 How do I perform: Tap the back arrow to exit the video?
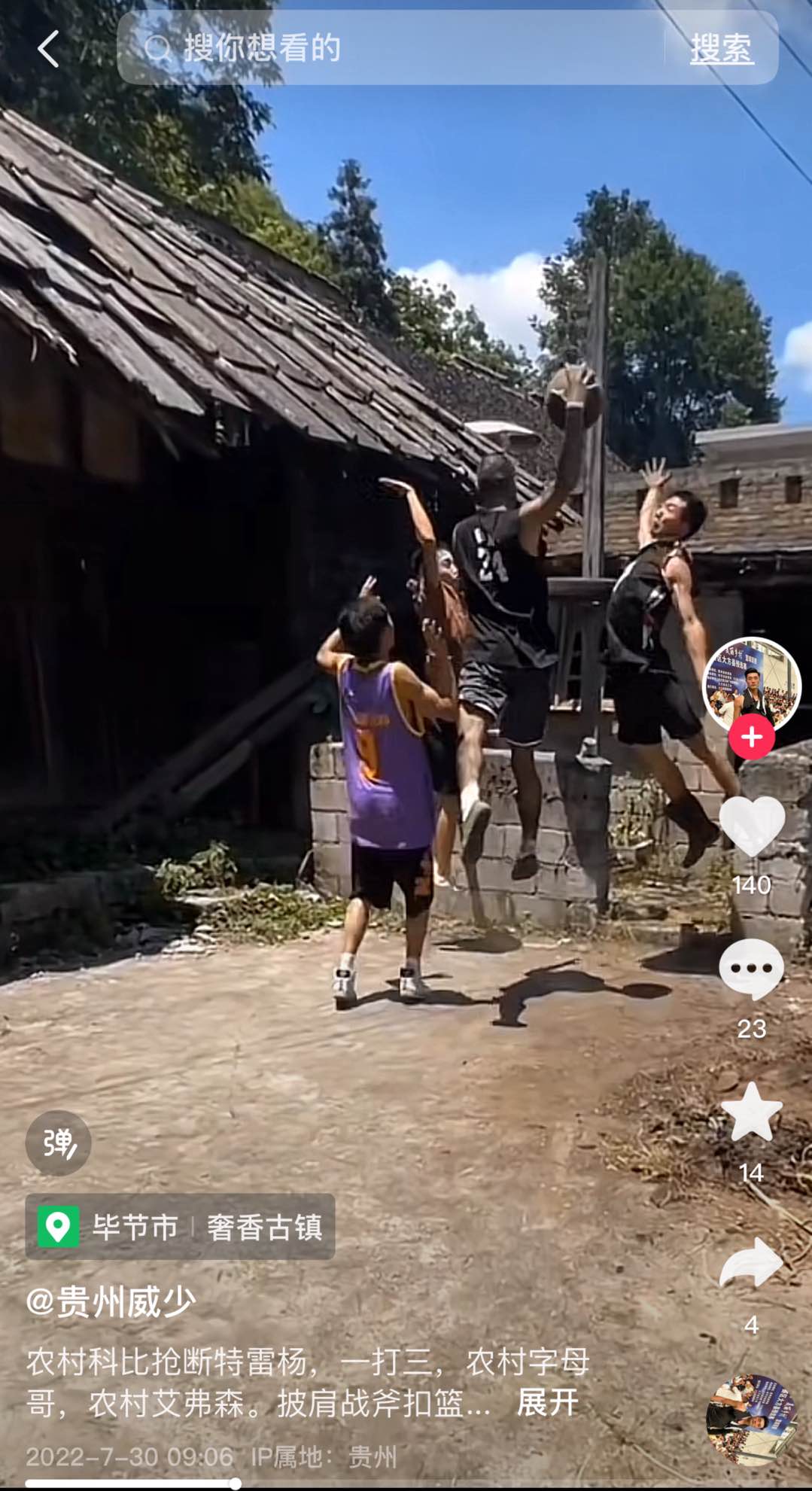click(48, 48)
